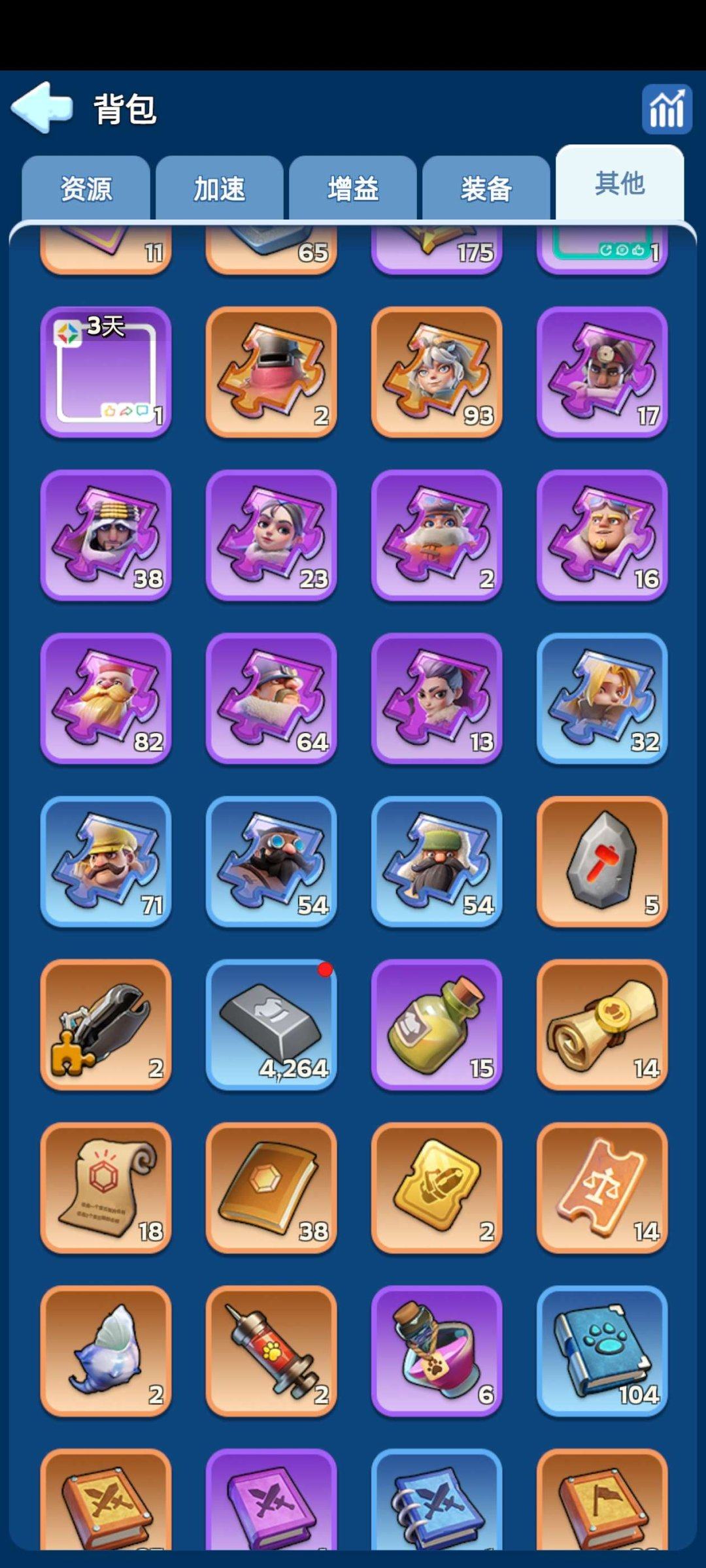Select the blue paw-print book with 104

click(x=602, y=1351)
